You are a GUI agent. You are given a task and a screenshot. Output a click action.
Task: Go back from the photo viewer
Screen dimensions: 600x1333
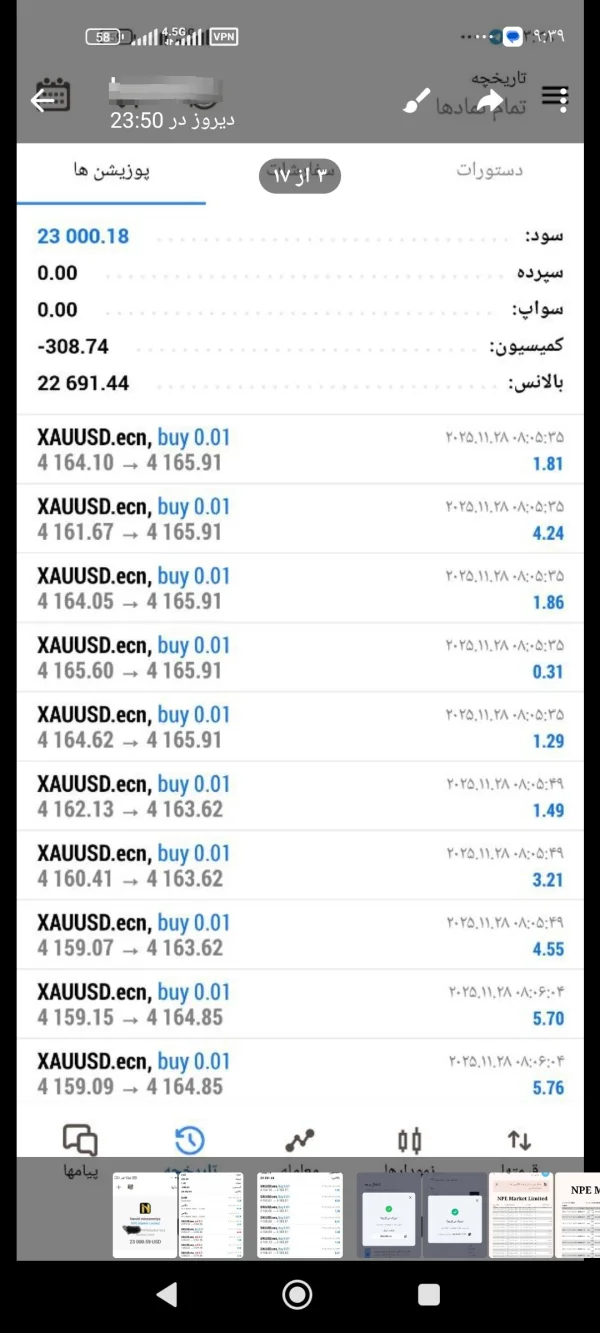[42, 100]
